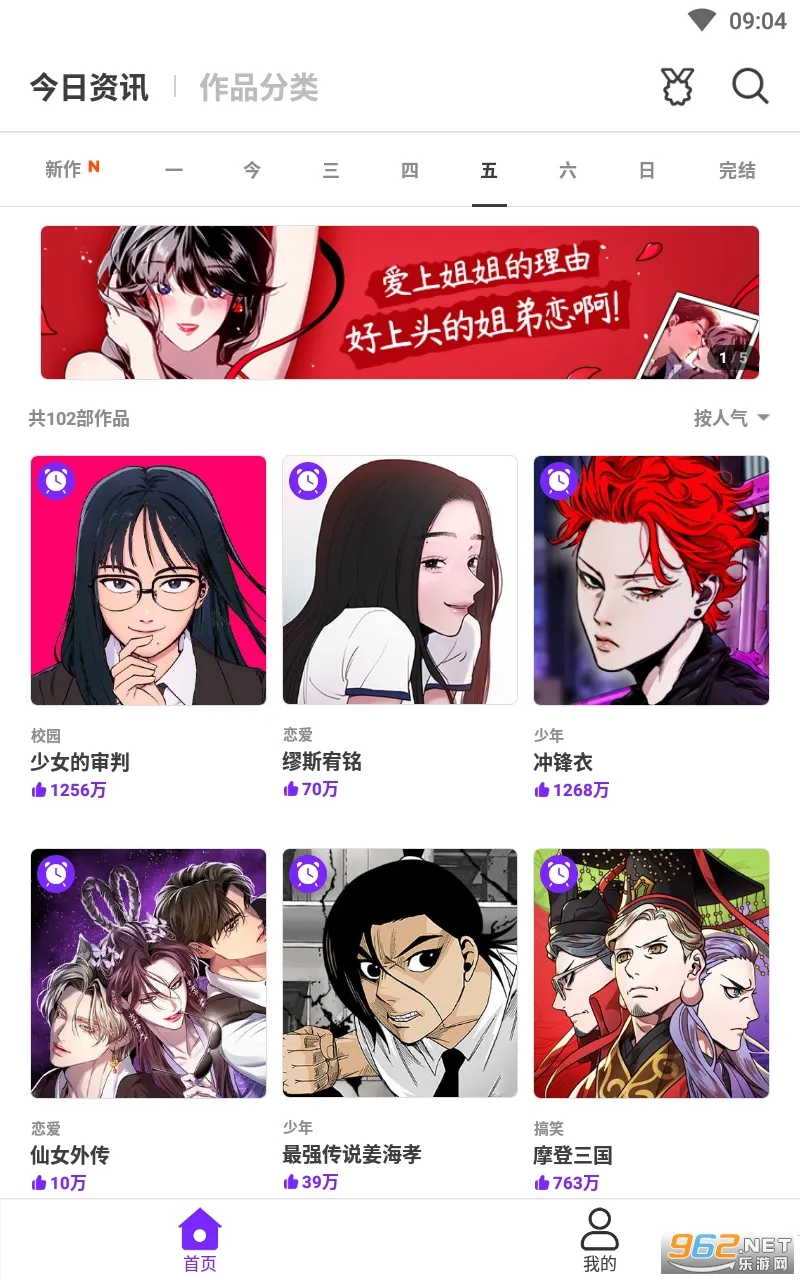The image size is (800, 1280).
Task: Switch to the 作品分类 tab
Action: pyautogui.click(x=259, y=88)
